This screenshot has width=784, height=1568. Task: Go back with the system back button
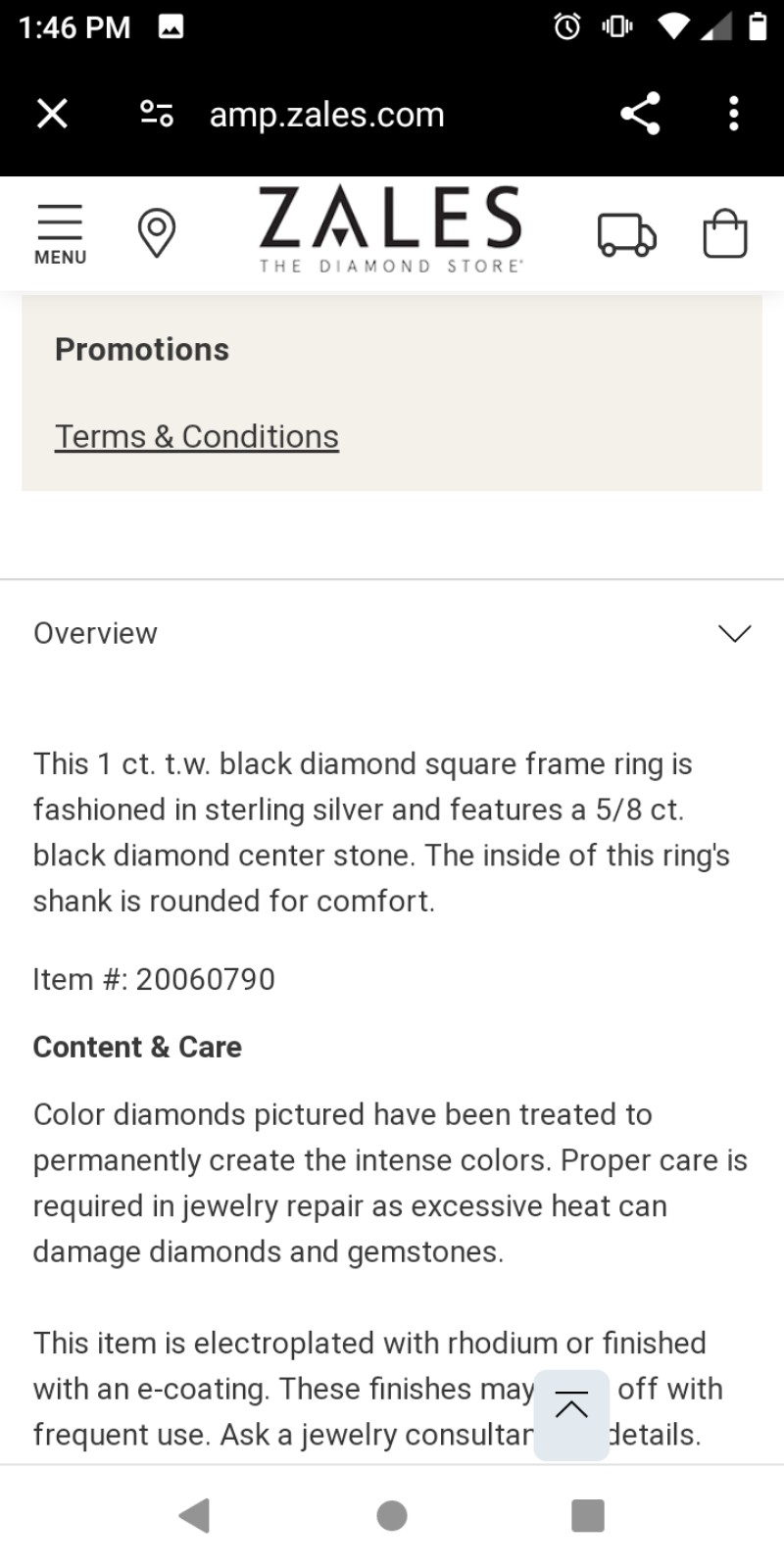pyautogui.click(x=194, y=1515)
